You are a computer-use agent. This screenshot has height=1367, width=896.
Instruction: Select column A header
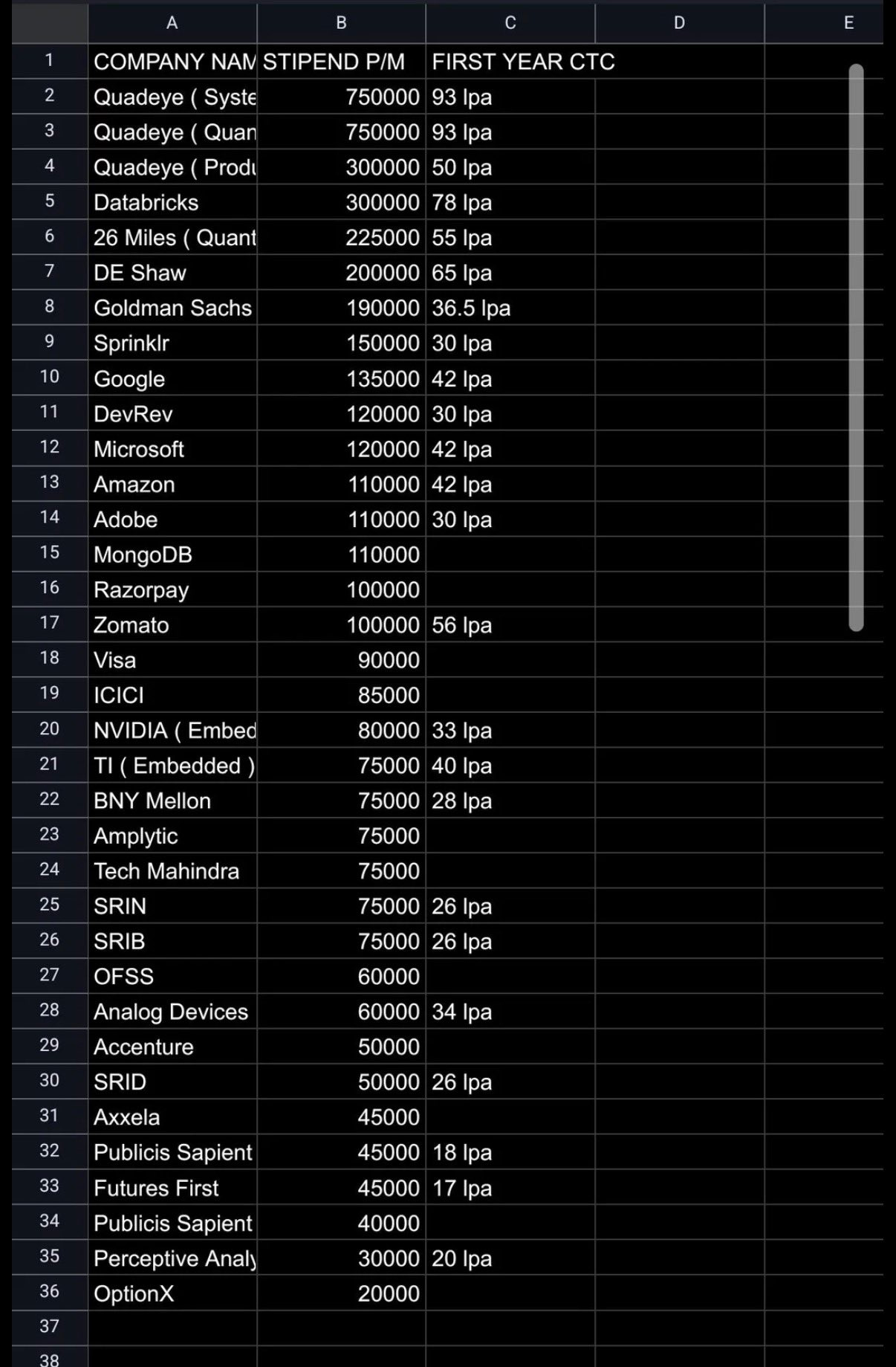[172, 23]
